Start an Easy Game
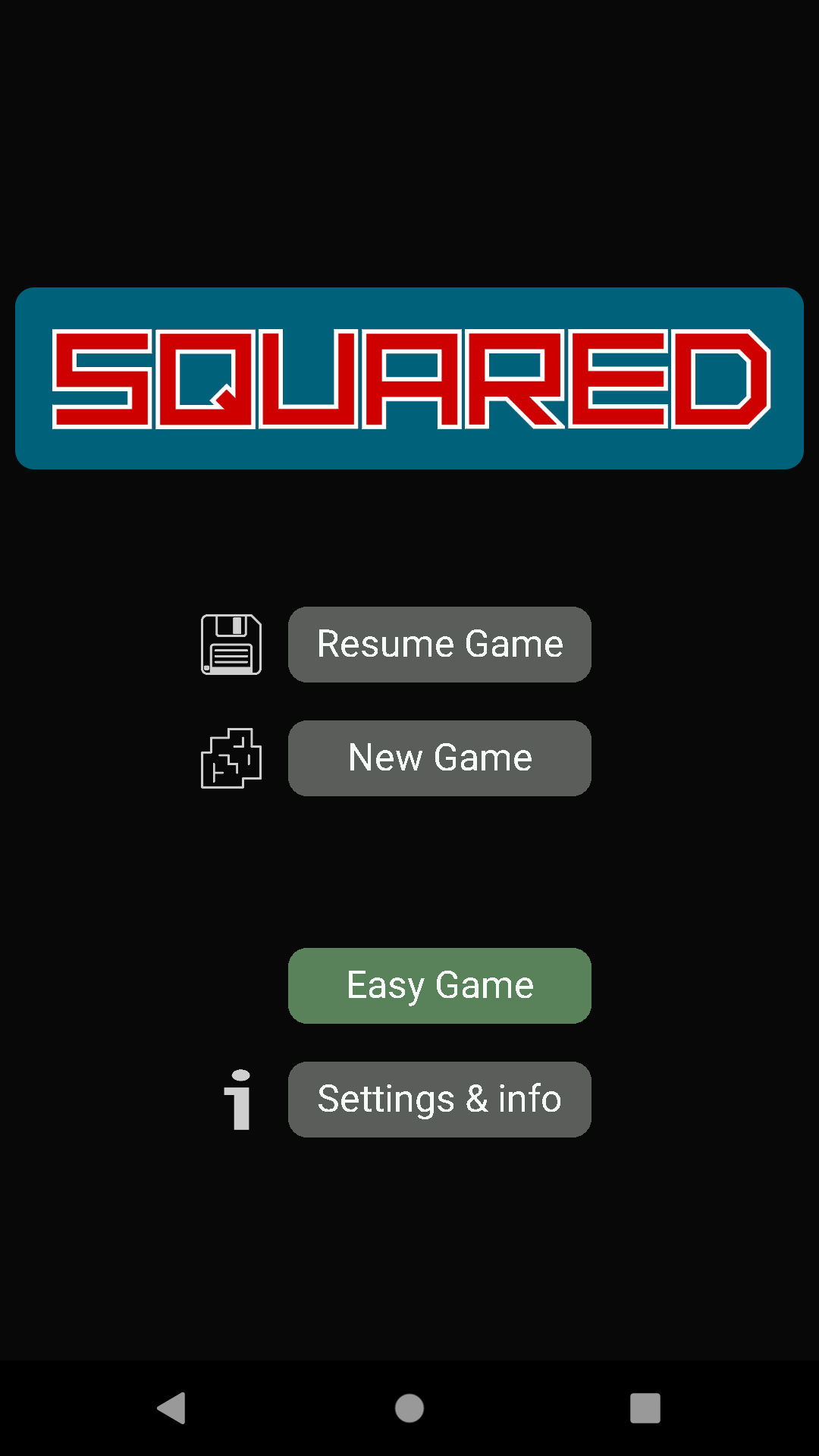The width and height of the screenshot is (819, 1456). (x=439, y=986)
